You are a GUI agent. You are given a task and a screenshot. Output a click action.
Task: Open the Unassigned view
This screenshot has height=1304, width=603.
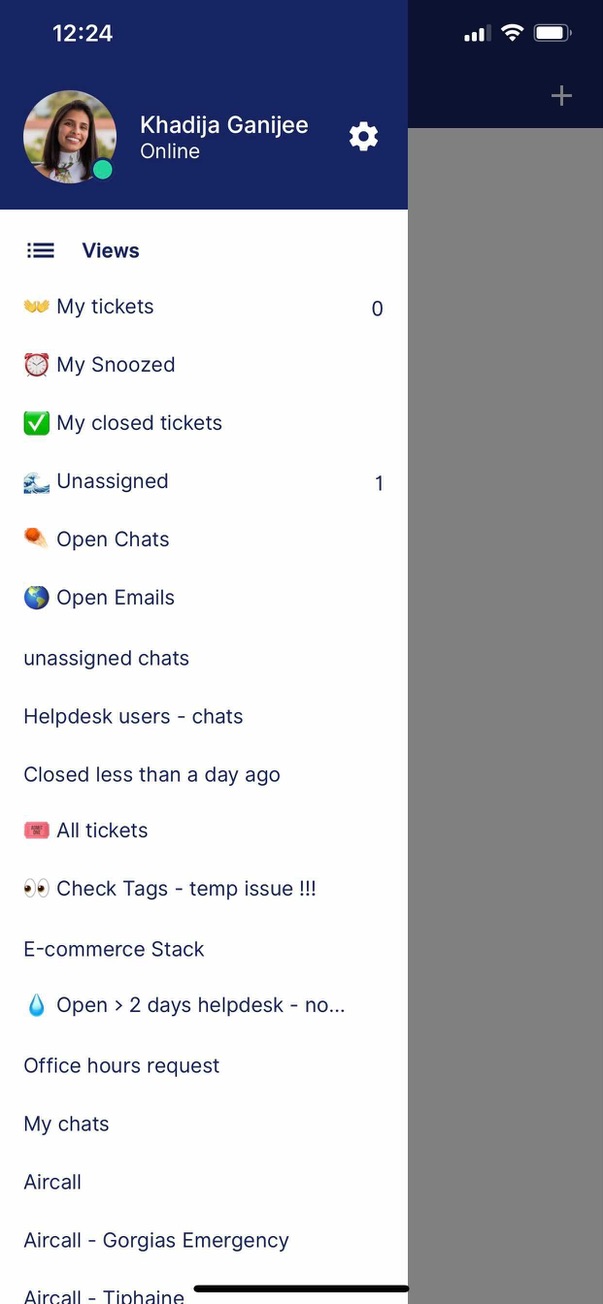[x=204, y=481]
